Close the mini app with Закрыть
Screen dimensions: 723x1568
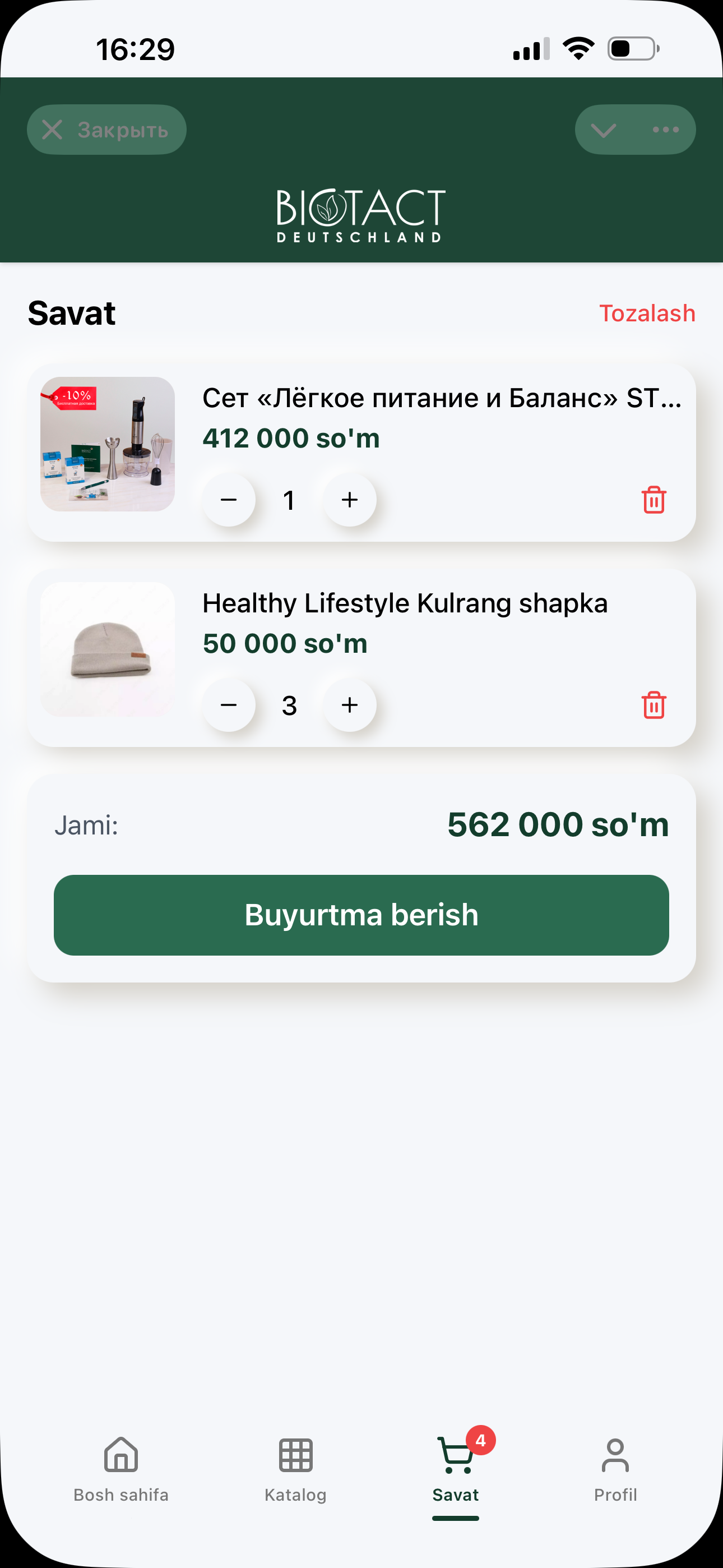(x=106, y=130)
